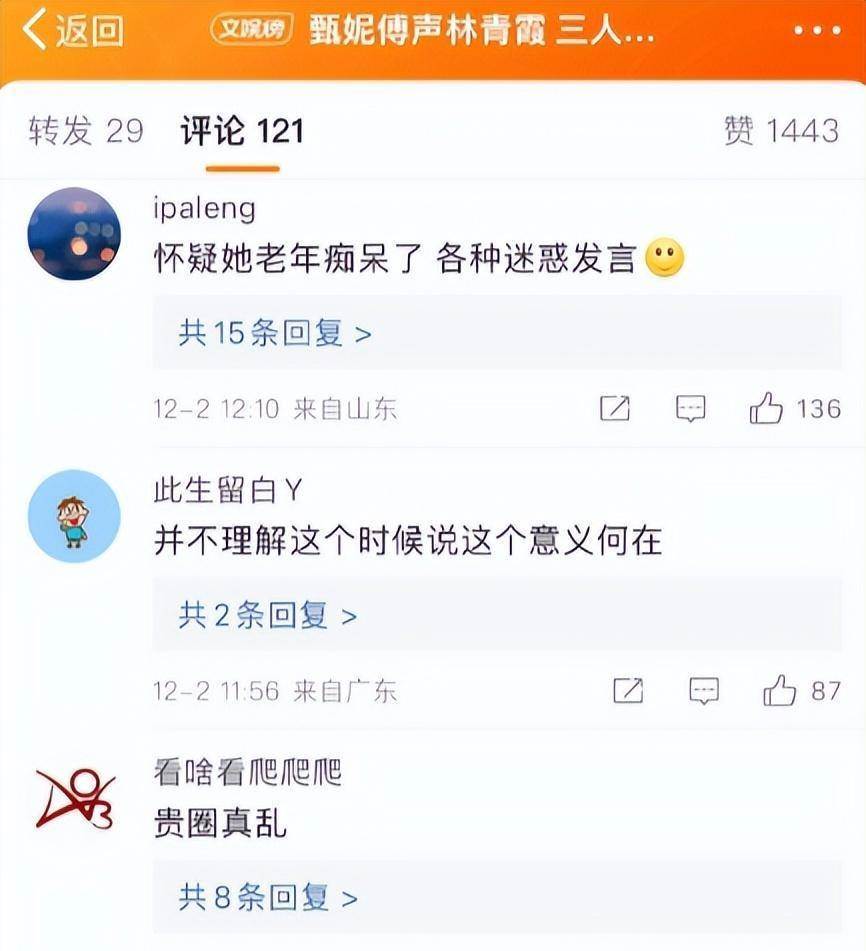
Task: Switch to the 赞 1443 tab
Action: point(781,131)
